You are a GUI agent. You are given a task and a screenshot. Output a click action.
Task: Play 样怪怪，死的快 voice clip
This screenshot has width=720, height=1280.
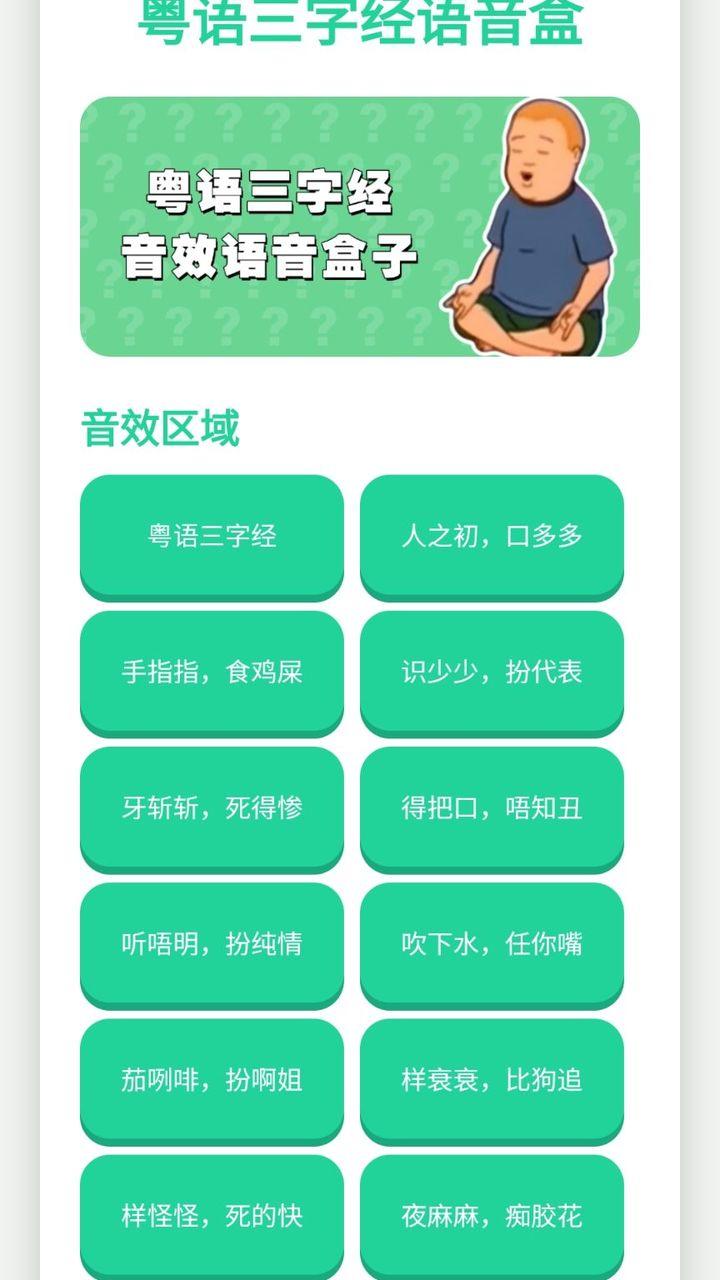pos(212,1216)
